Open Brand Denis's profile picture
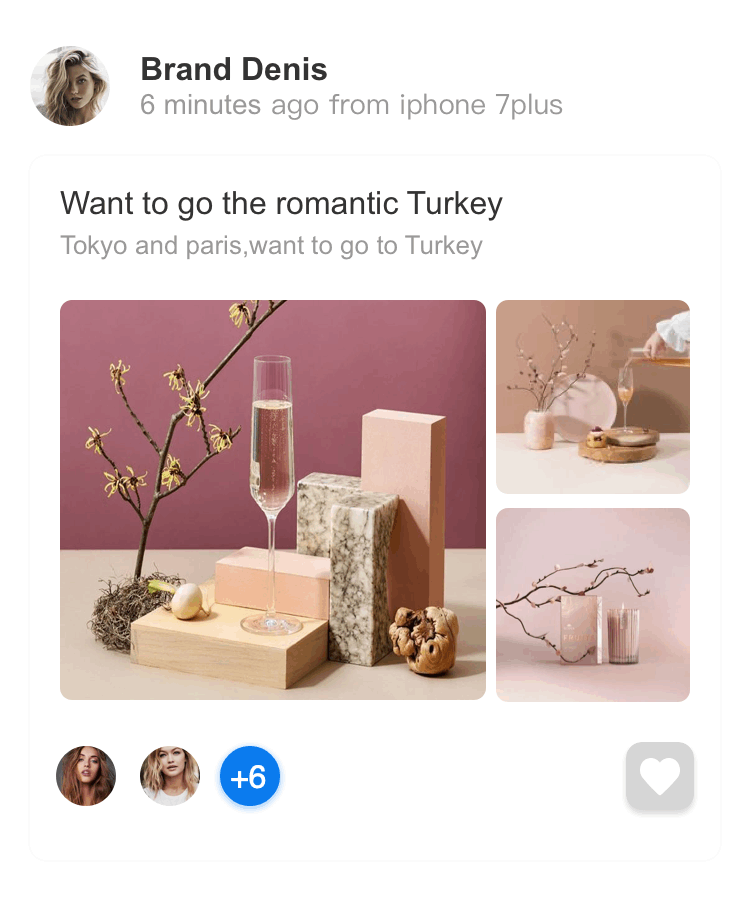The image size is (750, 920). (70, 86)
